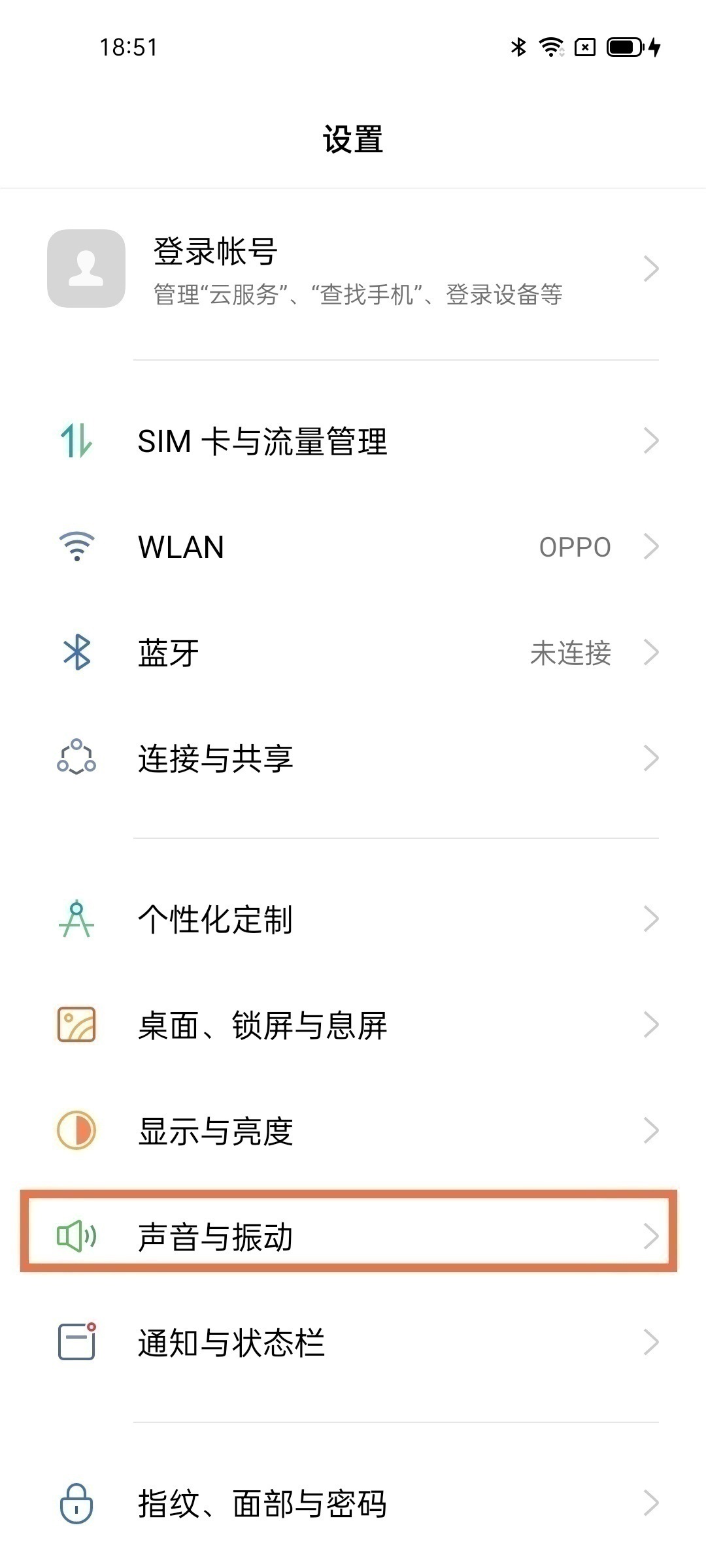706x1568 pixels.
Task: Tap the 桌面、锁屏与息屏 wallpaper icon
Action: point(76,1026)
